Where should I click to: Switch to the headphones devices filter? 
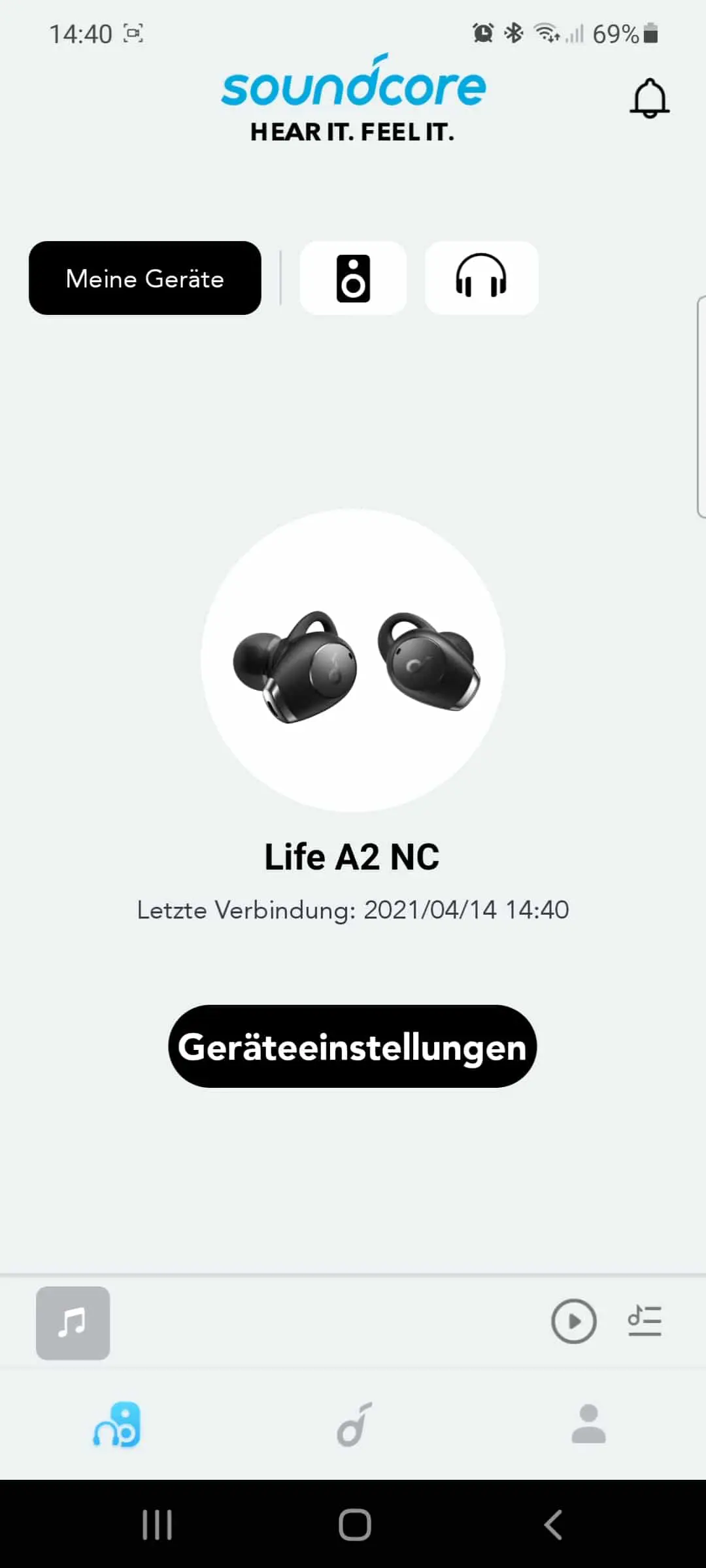[481, 278]
